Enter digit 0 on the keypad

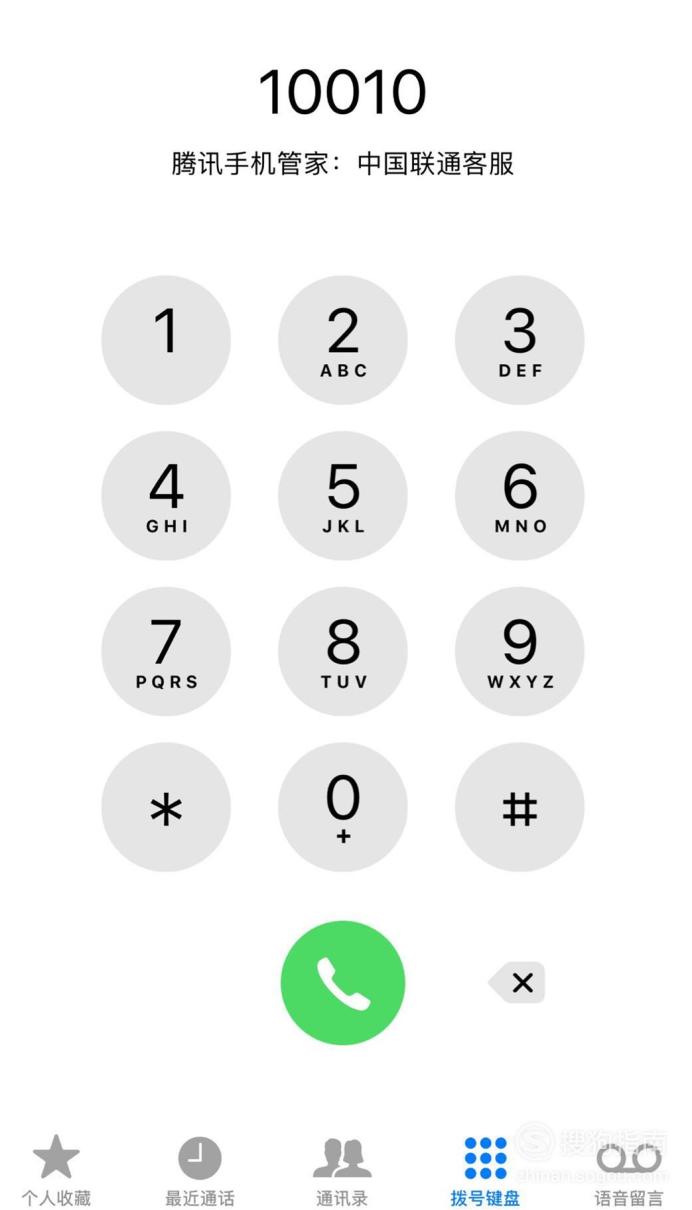343,807
